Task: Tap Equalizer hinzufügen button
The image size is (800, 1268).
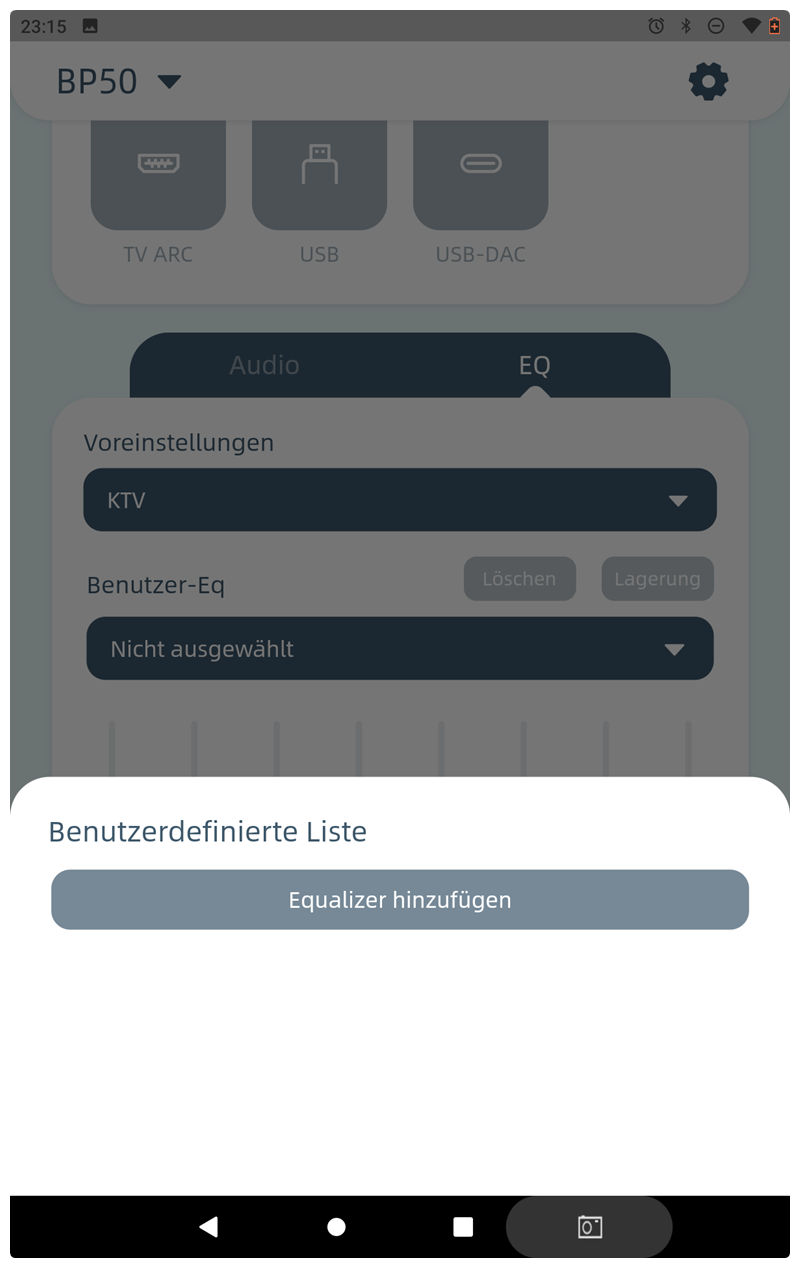Action: click(400, 899)
